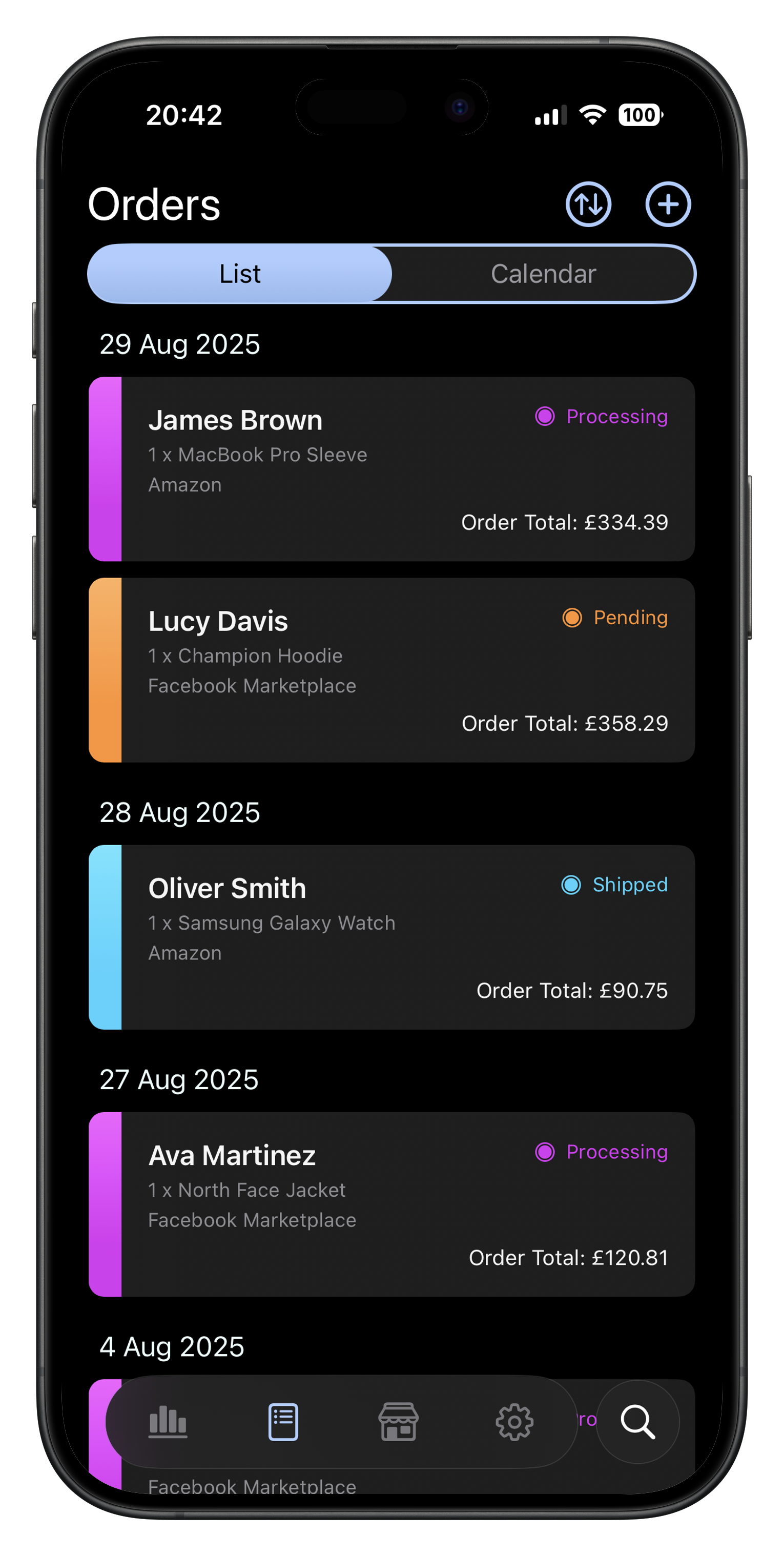Add a new order
The image size is (784, 1556).
(x=668, y=204)
